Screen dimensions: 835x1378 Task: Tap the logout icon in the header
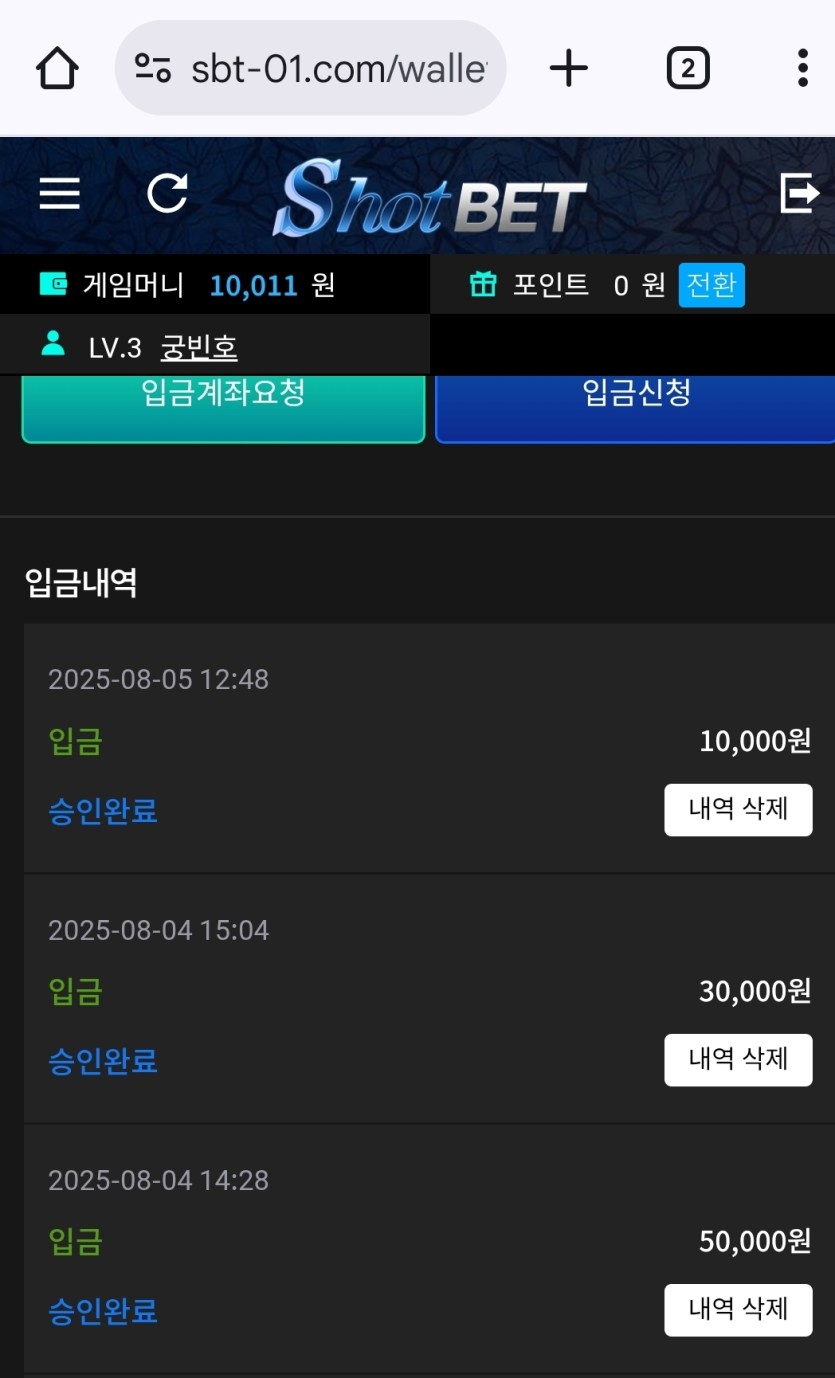click(x=799, y=193)
